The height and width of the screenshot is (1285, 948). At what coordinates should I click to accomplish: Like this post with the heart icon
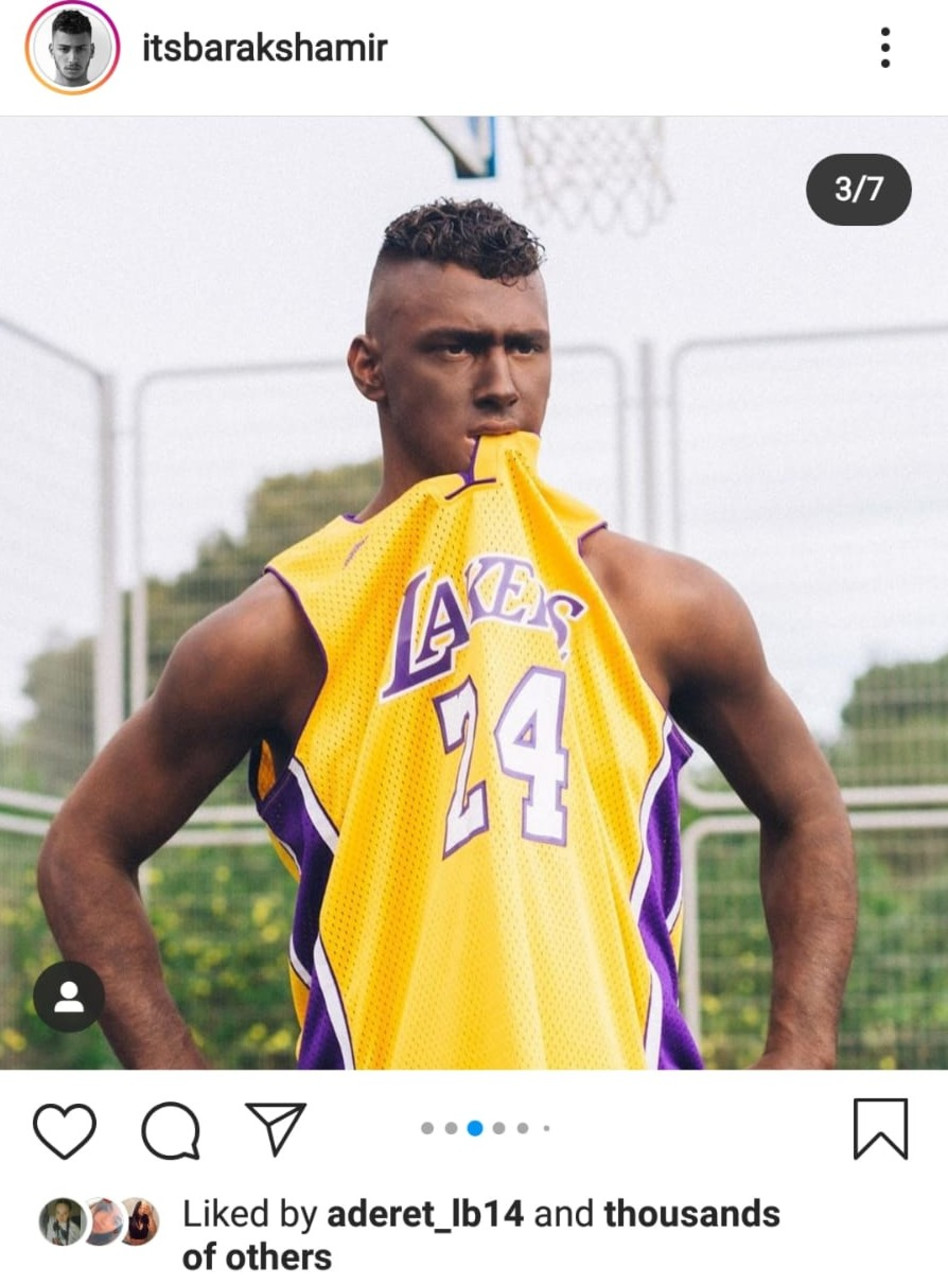point(65,1130)
